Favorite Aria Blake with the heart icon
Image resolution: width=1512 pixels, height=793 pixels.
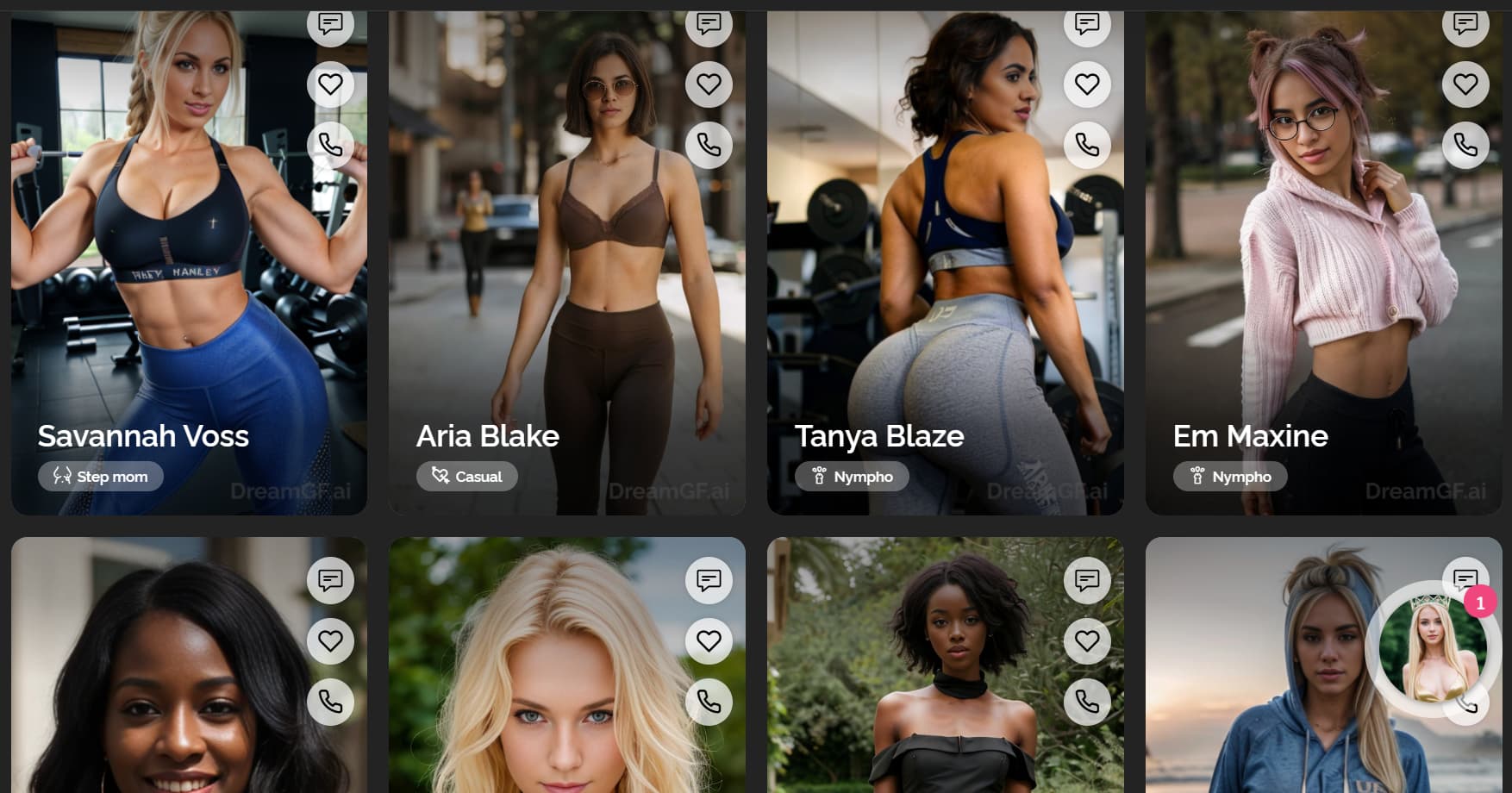pos(709,84)
